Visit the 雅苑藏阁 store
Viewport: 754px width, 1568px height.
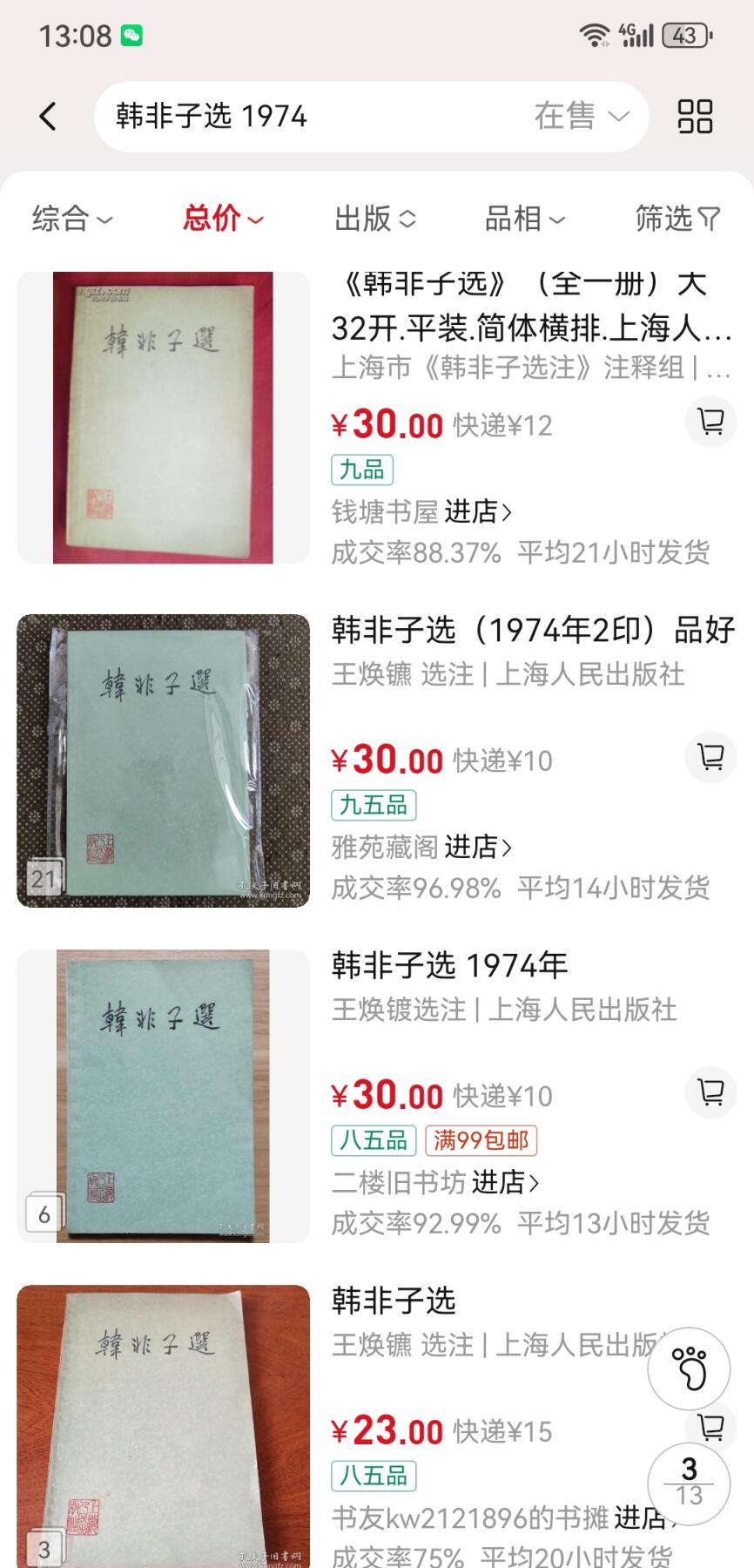(x=477, y=847)
